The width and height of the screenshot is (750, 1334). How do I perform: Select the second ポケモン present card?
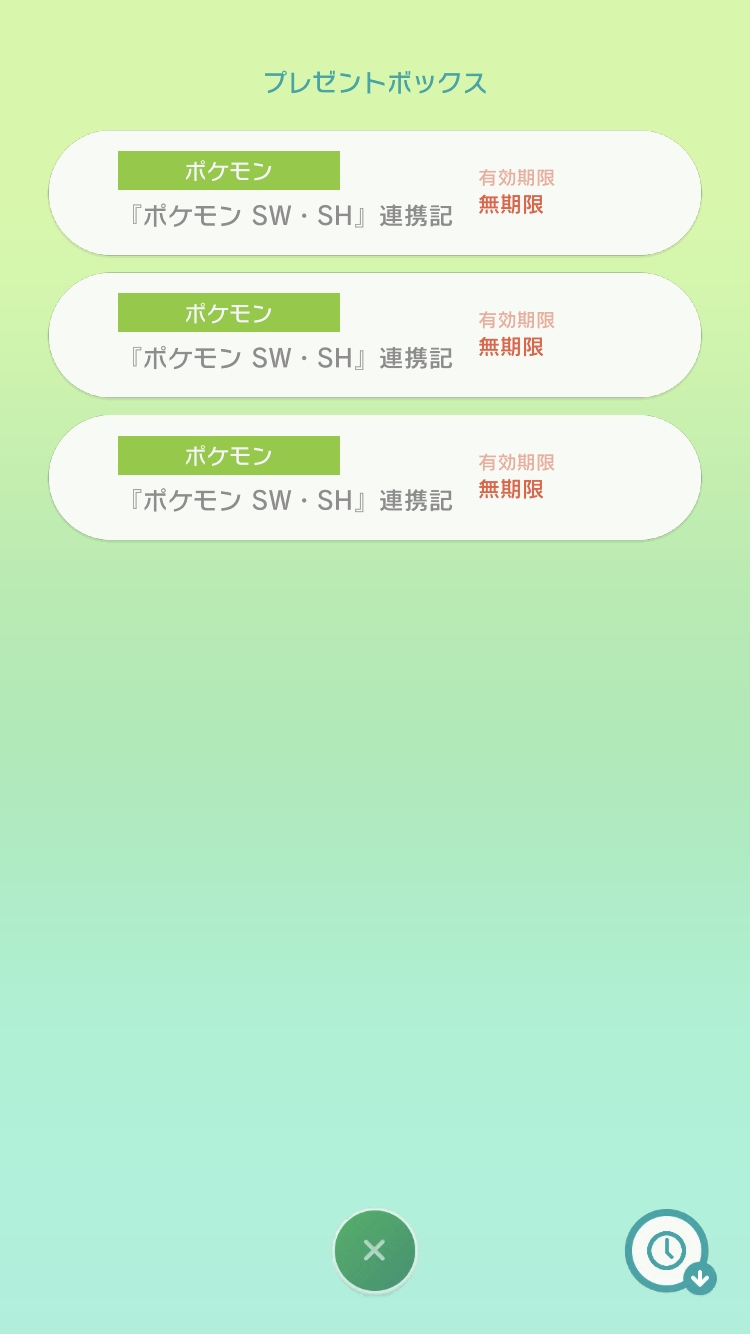[x=375, y=335]
